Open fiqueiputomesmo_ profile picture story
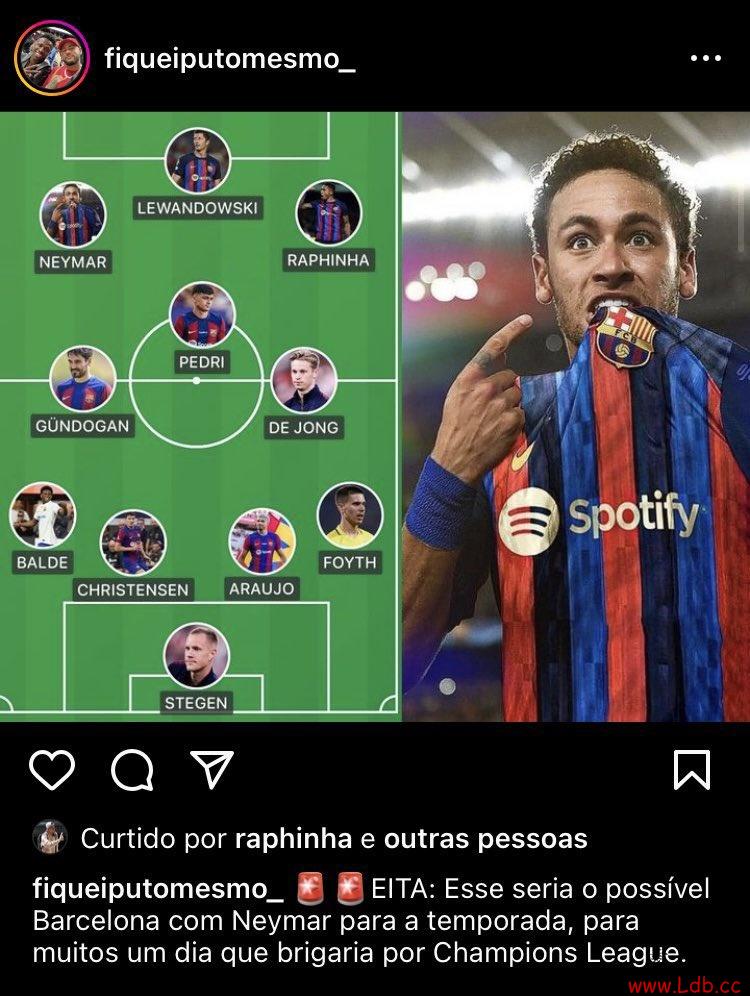Image resolution: width=750 pixels, height=996 pixels. pos(52,58)
